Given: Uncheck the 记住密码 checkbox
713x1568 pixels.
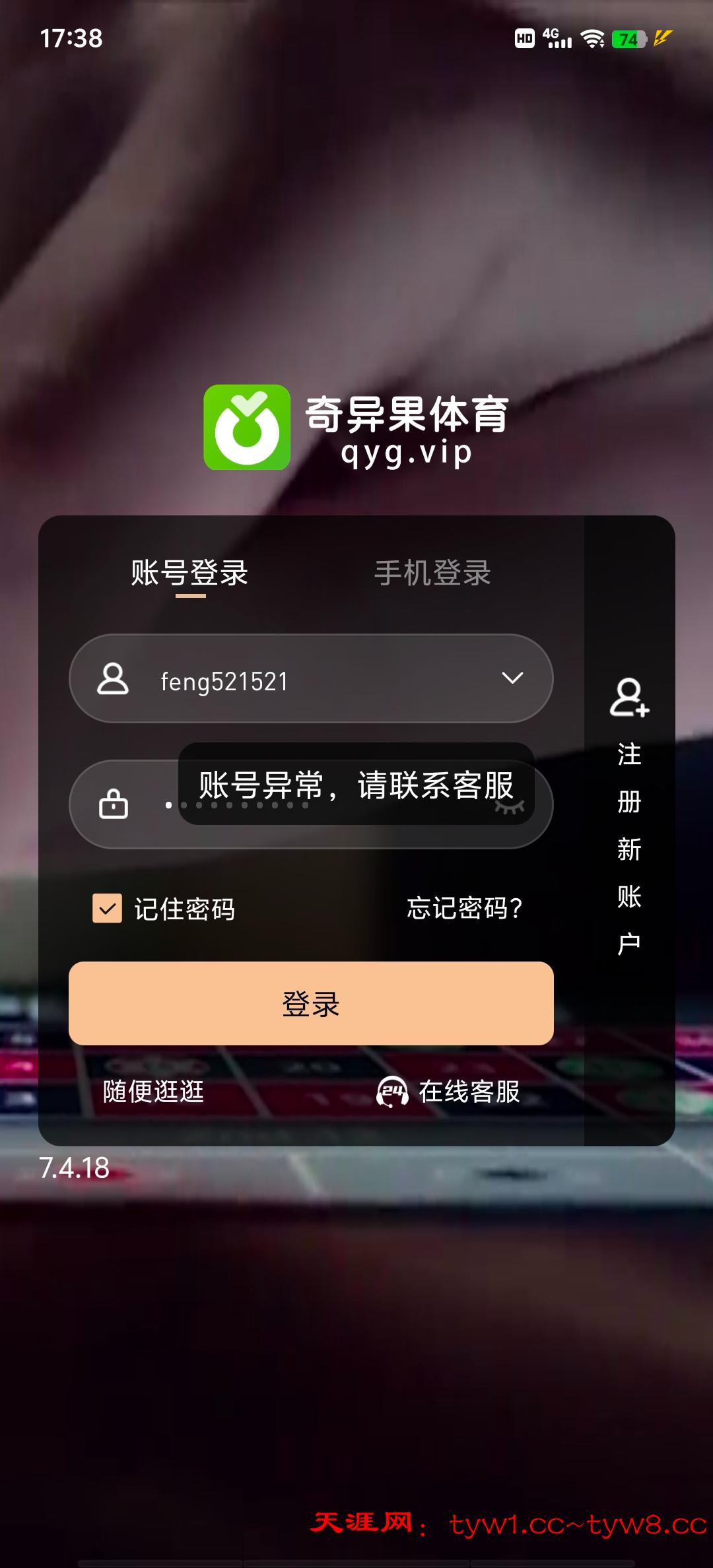Looking at the screenshot, I should pyautogui.click(x=108, y=909).
